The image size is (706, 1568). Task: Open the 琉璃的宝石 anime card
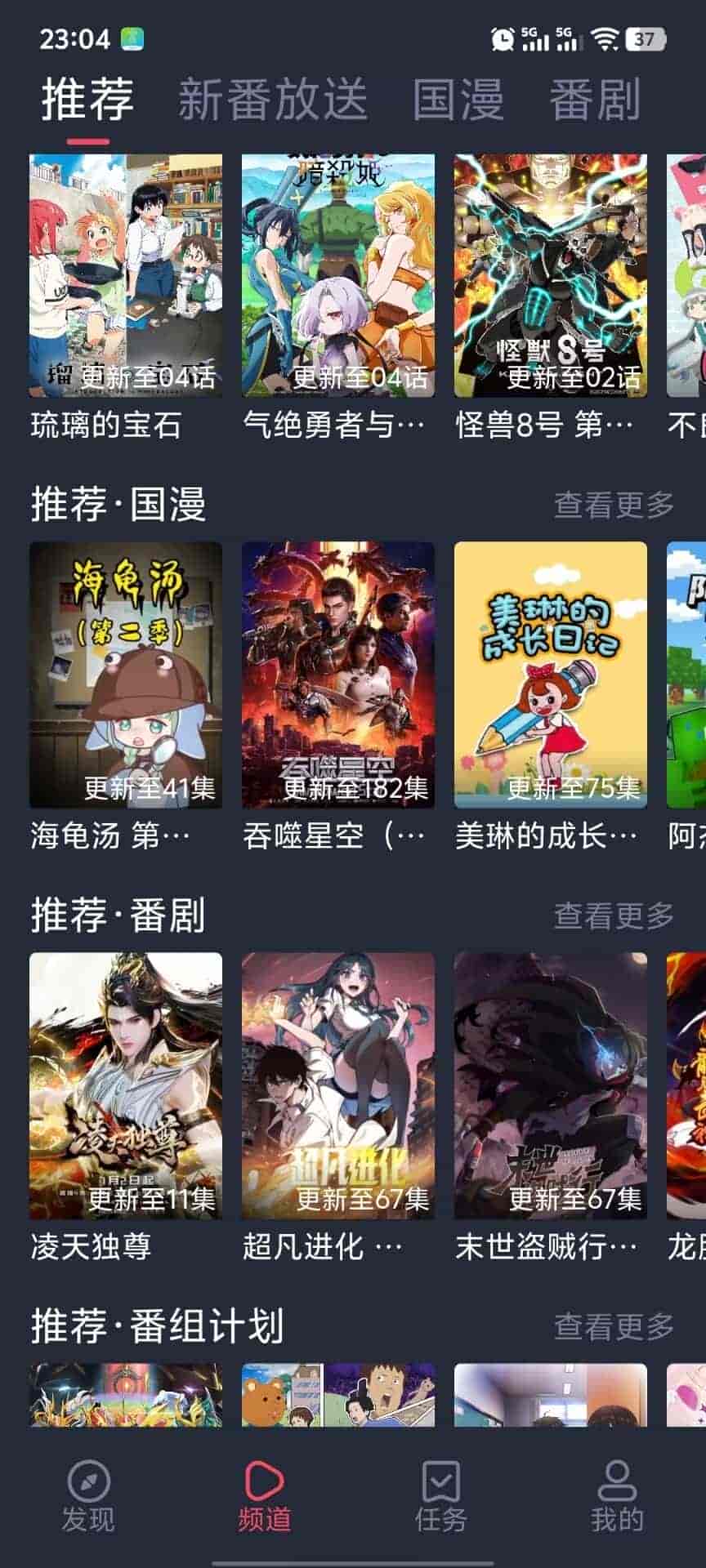126,276
